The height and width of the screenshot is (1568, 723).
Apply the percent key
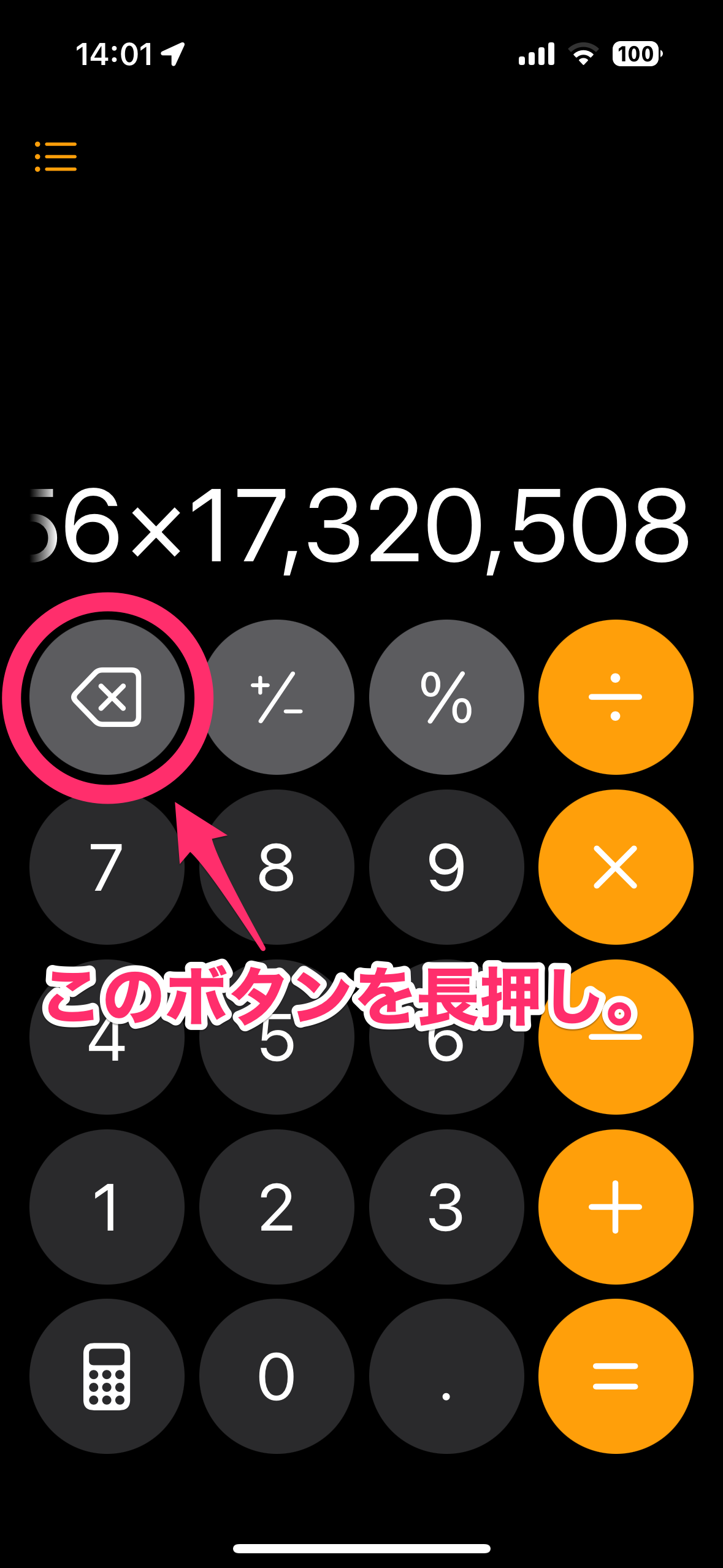(446, 698)
